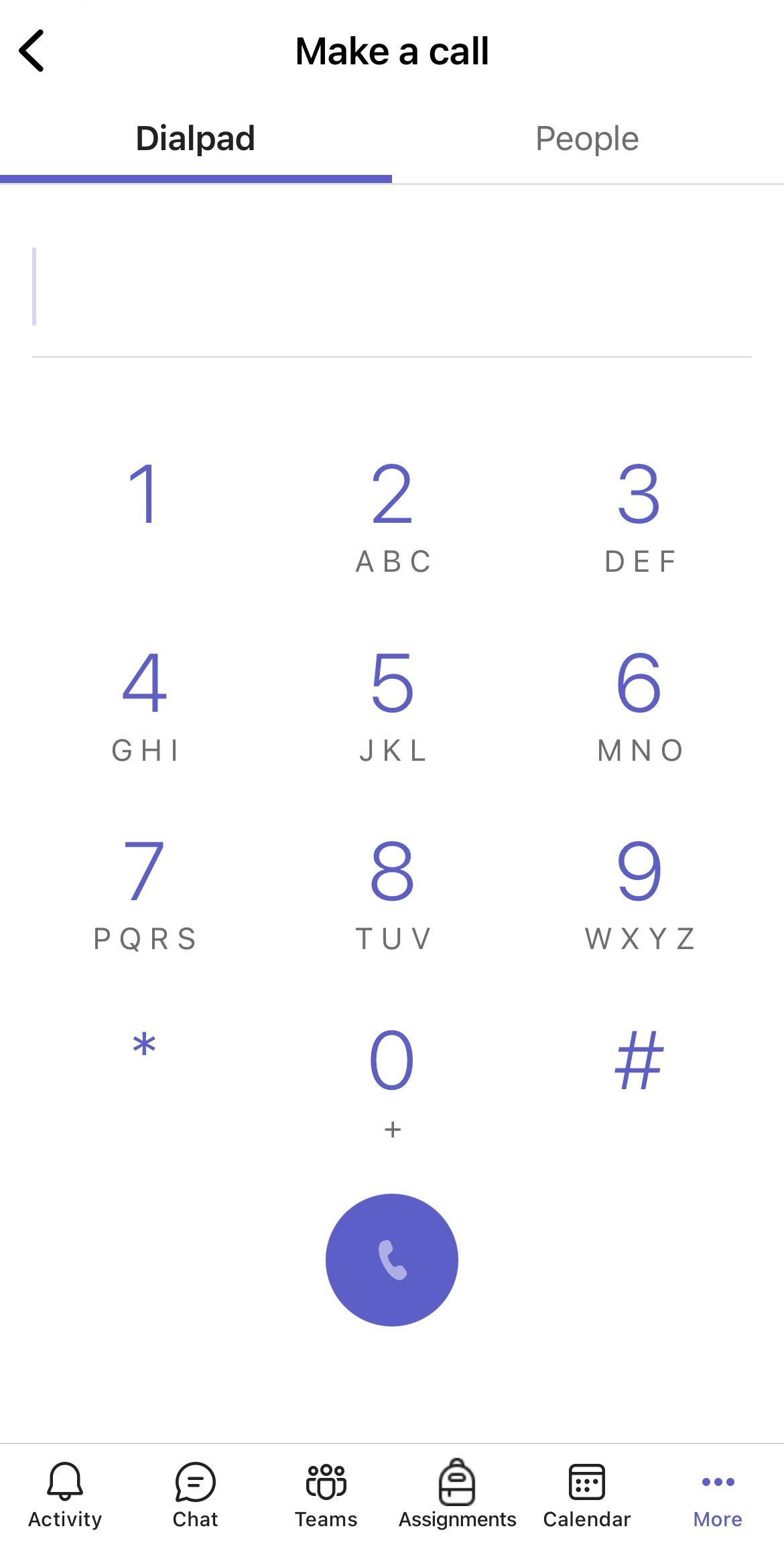Enter digit 4 GHI
Screen dimensions: 784x1551
point(144,705)
